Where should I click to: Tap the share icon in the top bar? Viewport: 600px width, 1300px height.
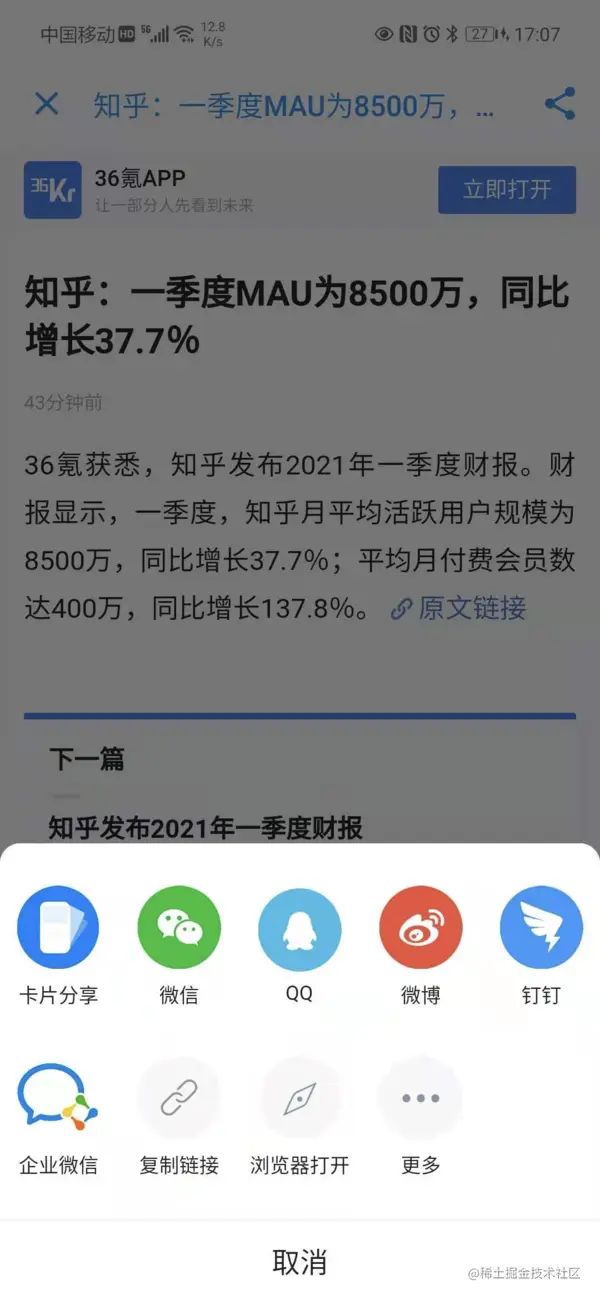point(559,104)
